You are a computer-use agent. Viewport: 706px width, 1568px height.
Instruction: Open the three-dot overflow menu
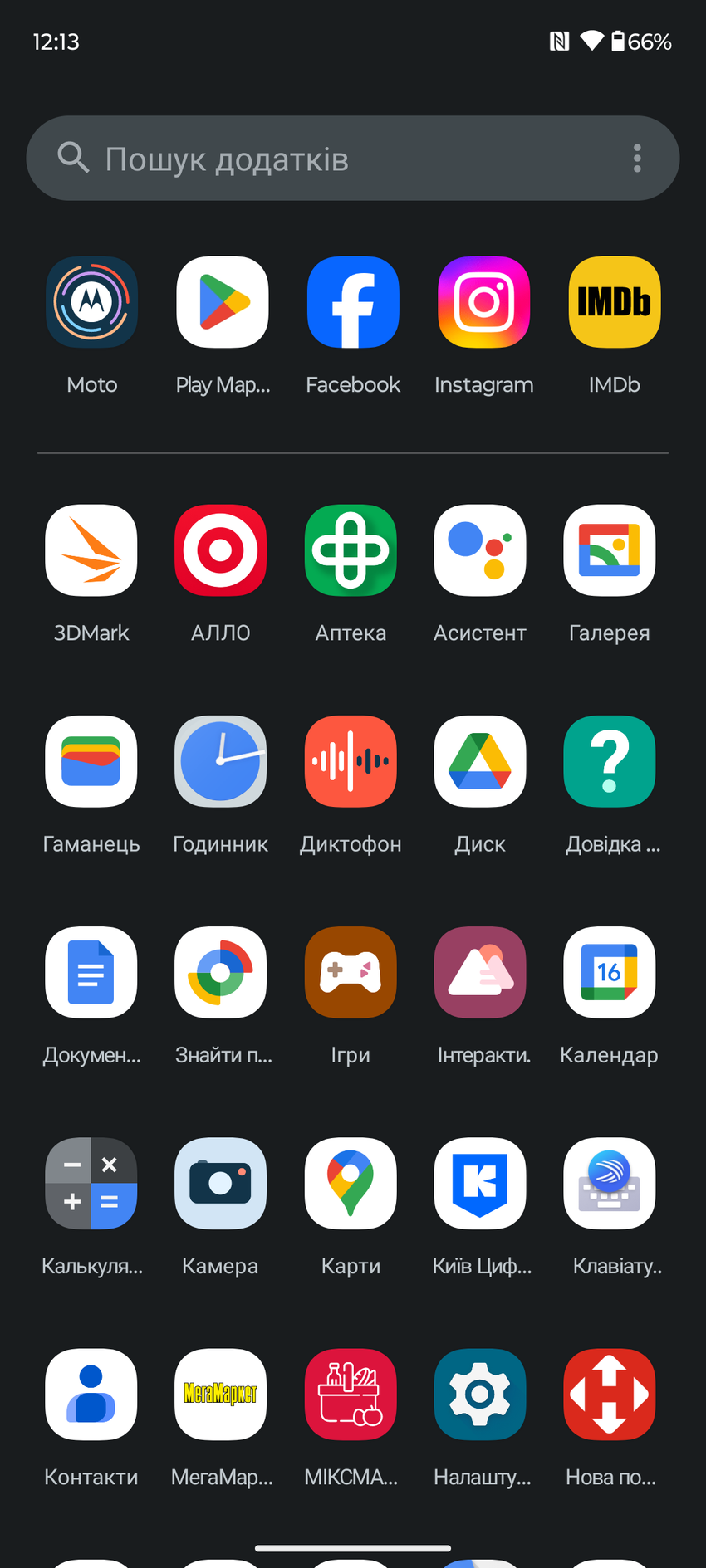pos(637,159)
